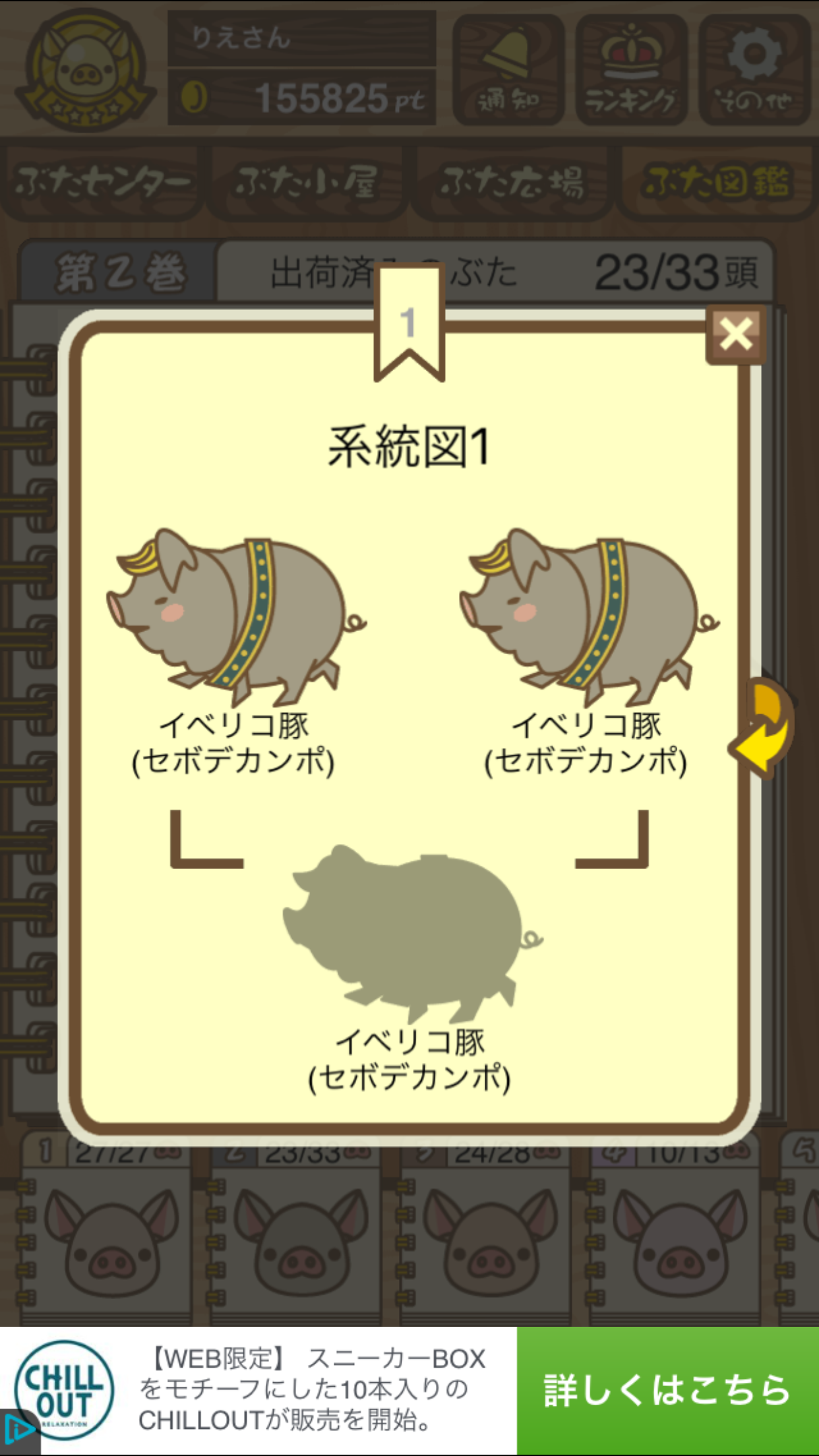Image resolution: width=819 pixels, height=1456 pixels.
Task: Tap the 詳しくはこちら ad button
Action: pos(667,1390)
